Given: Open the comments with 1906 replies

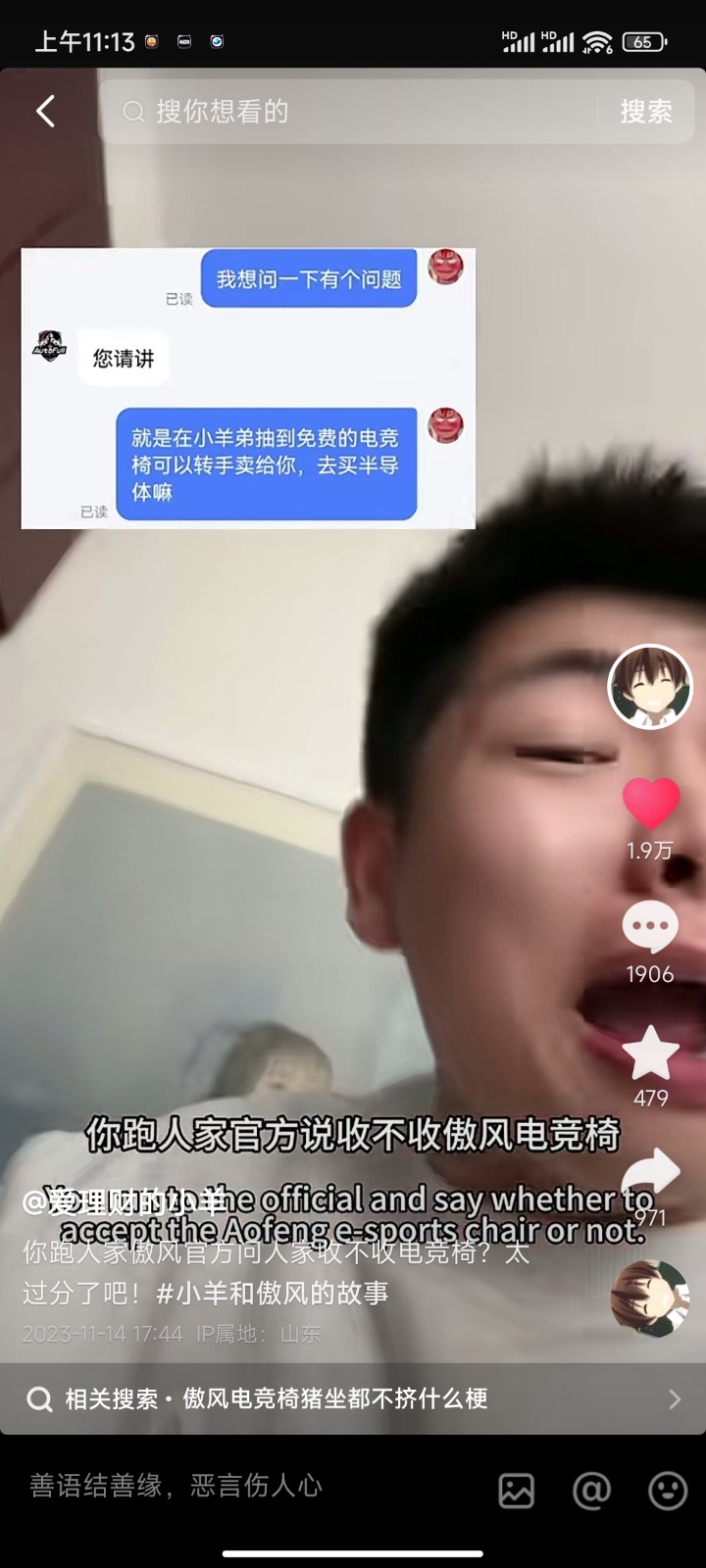Looking at the screenshot, I should click(x=650, y=927).
